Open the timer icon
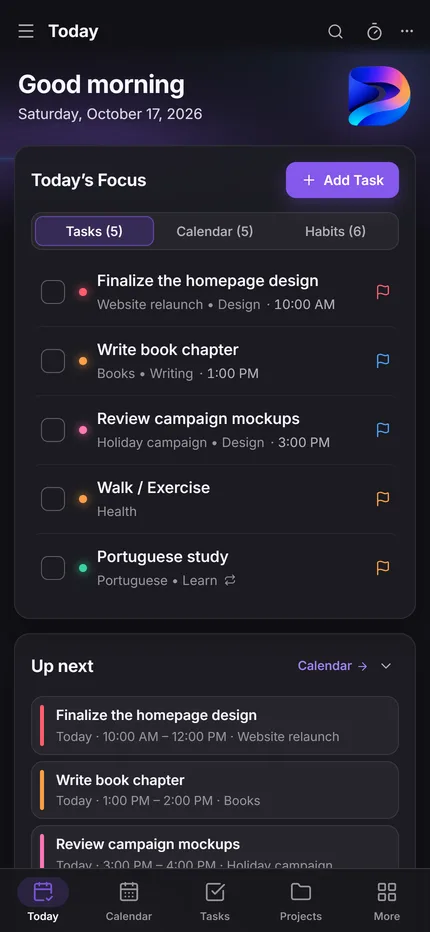 374,32
